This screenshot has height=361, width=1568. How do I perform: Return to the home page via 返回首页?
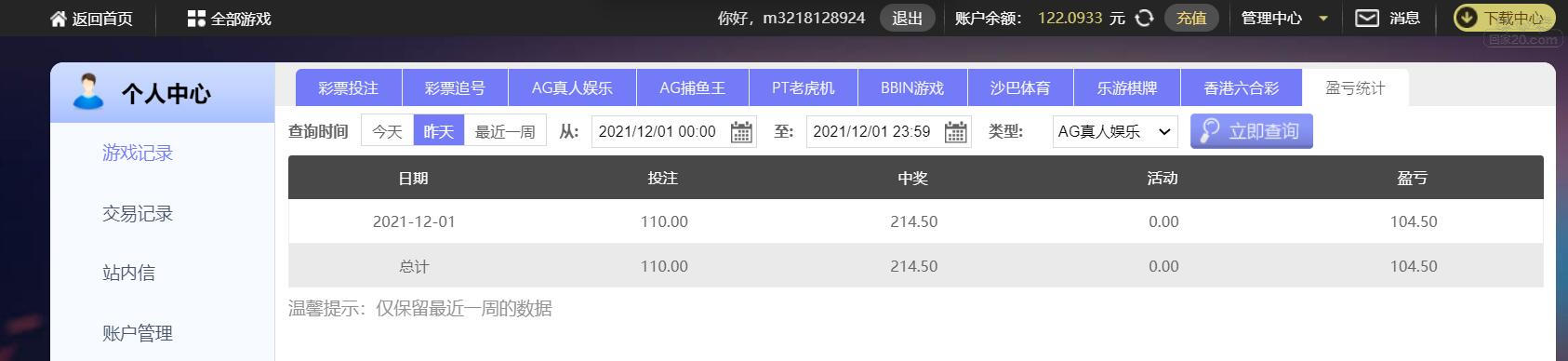point(91,19)
